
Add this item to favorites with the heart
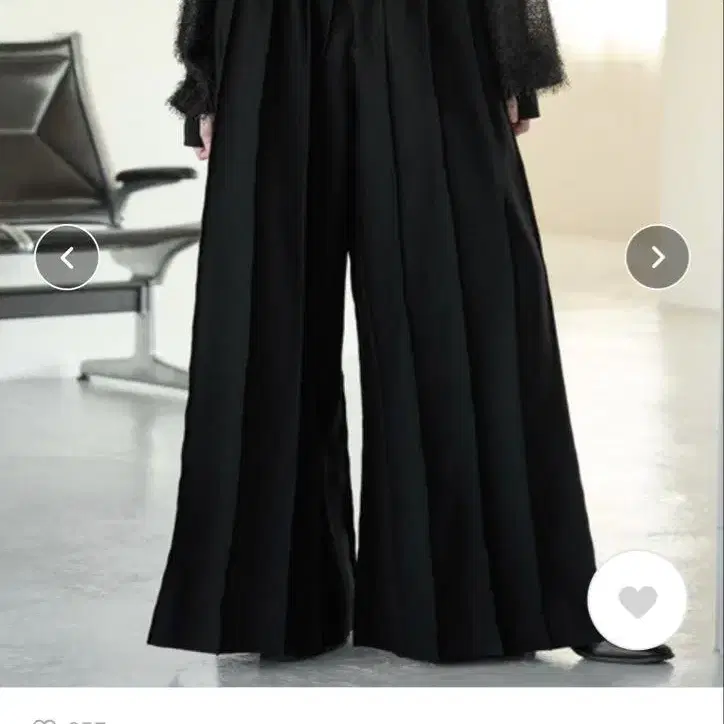coord(637,601)
